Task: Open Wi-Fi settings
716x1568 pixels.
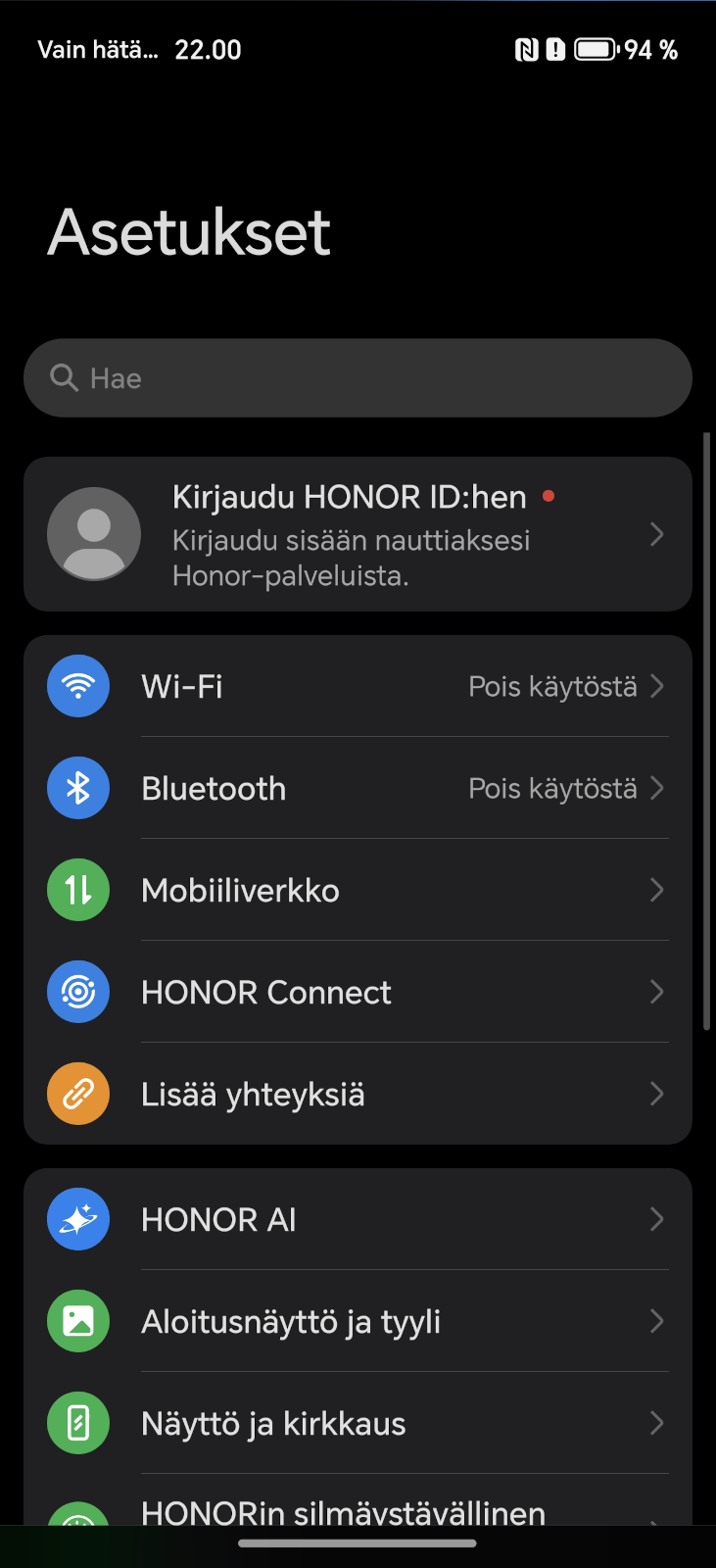Action: (x=358, y=686)
